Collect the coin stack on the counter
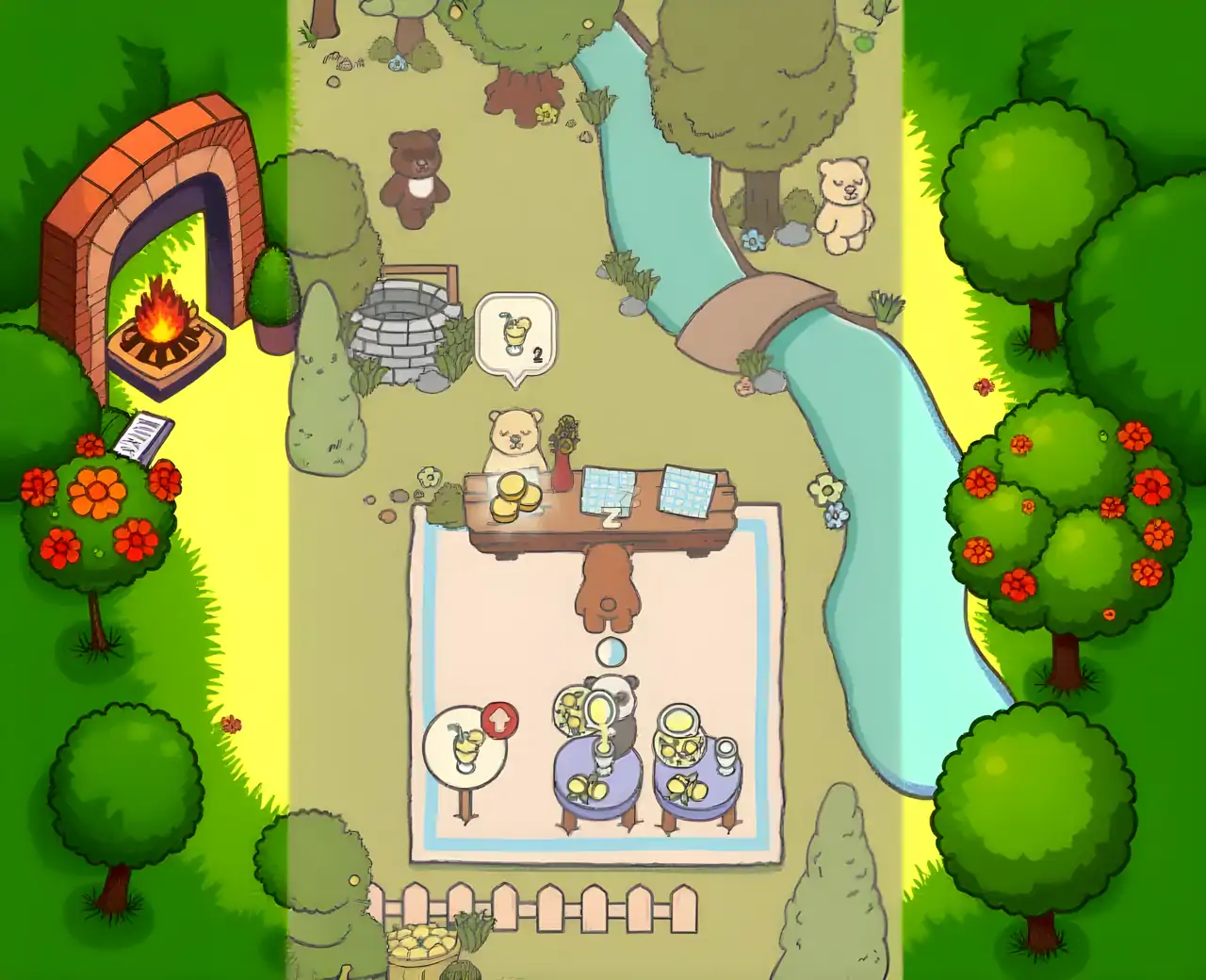The image size is (1206, 980). [515, 498]
